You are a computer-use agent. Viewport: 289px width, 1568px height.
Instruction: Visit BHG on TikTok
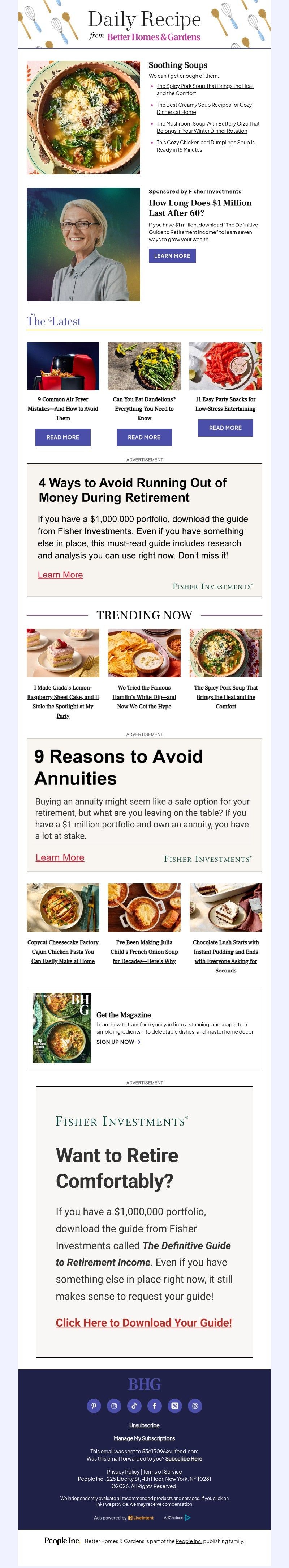[134, 1406]
